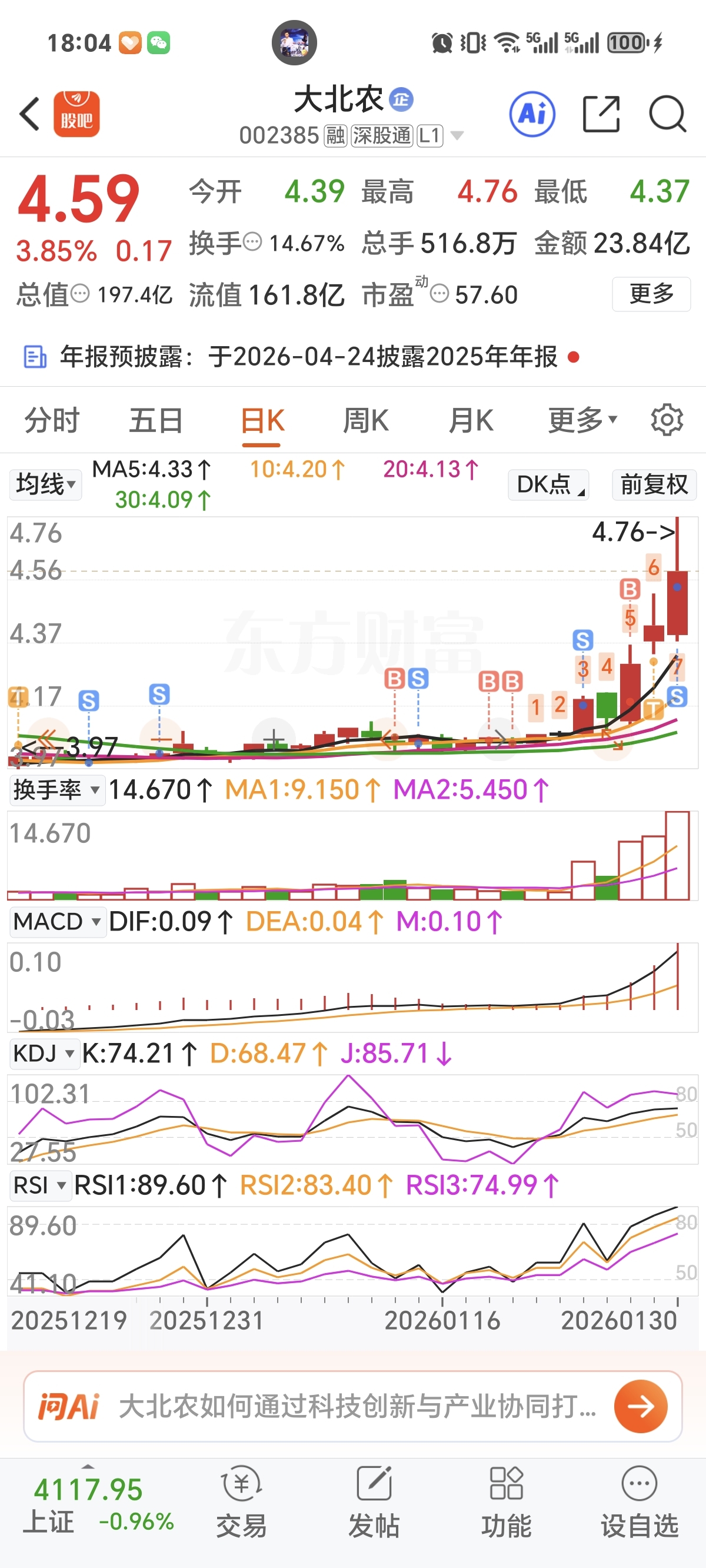This screenshot has width=706, height=1568.
Task: Select the 周K tab
Action: pyautogui.click(x=365, y=420)
